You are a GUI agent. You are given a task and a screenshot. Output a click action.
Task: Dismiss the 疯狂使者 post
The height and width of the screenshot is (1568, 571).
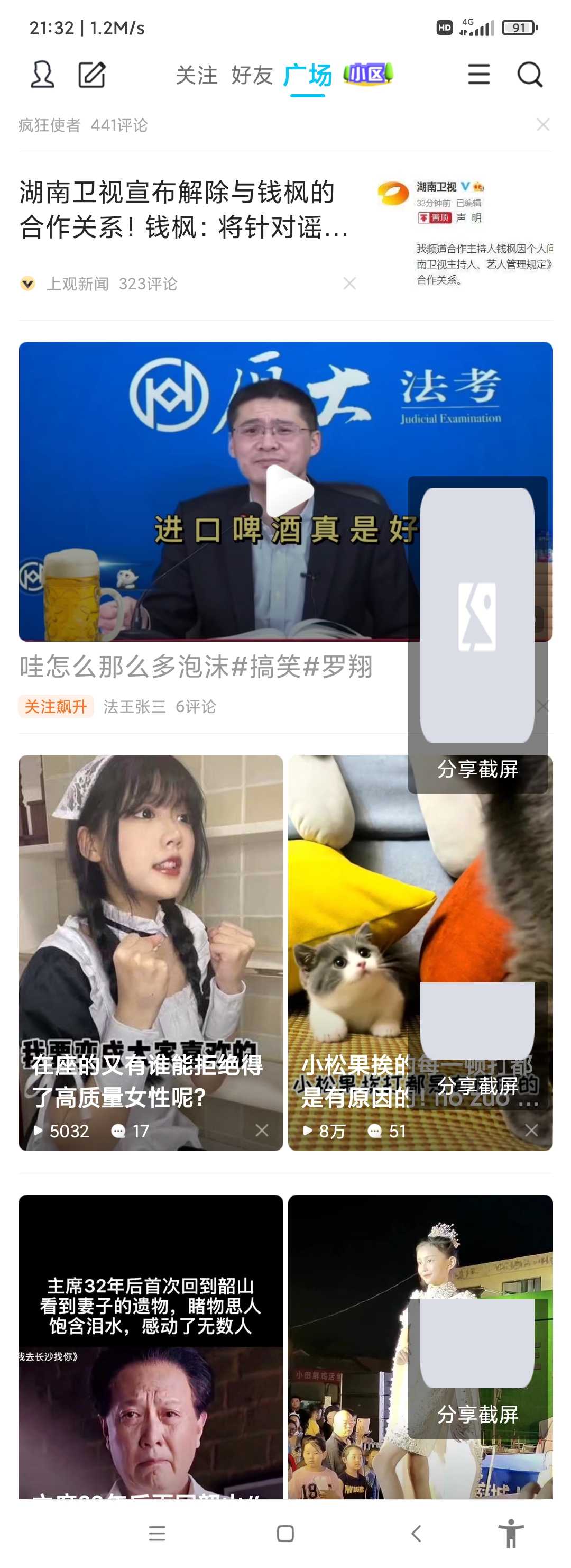543,125
